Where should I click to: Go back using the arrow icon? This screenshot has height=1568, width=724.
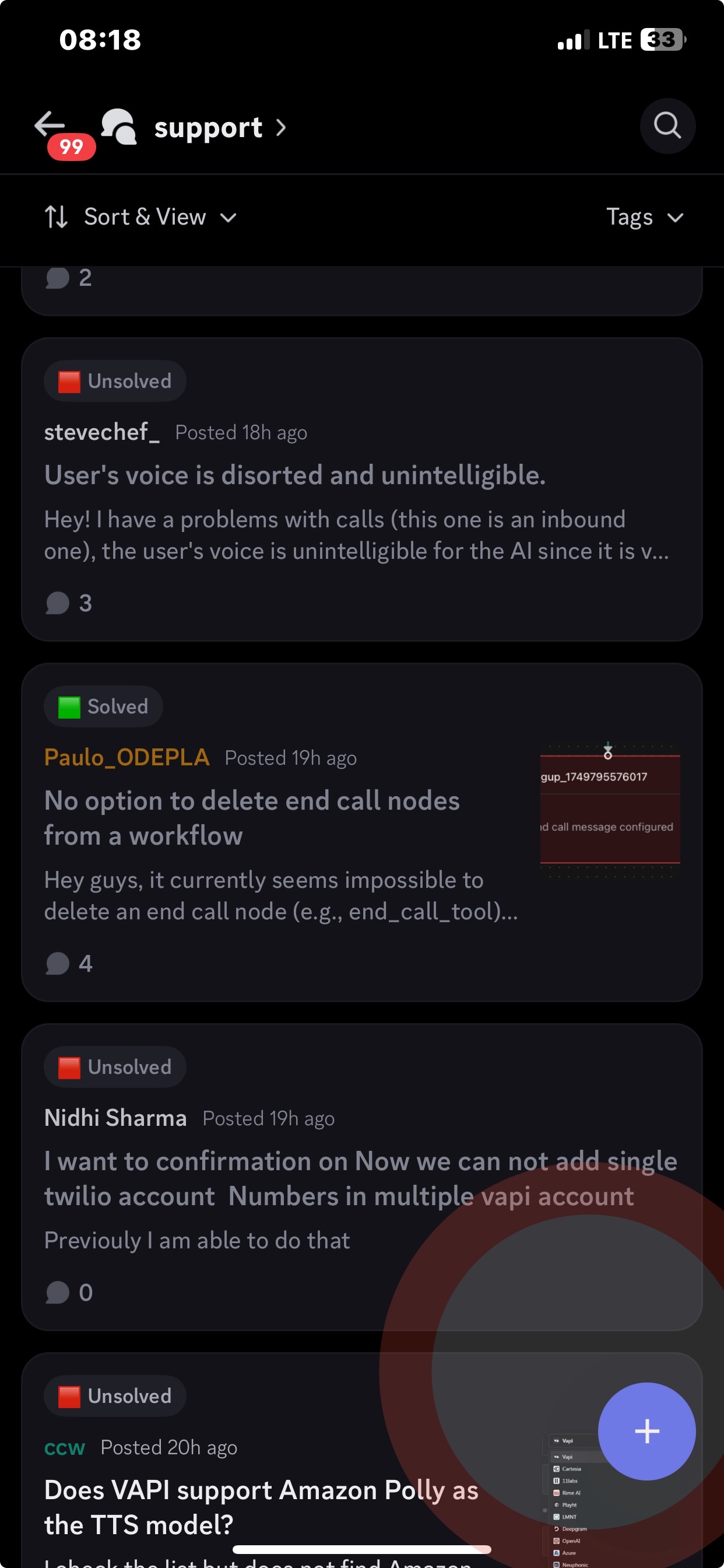(x=50, y=125)
